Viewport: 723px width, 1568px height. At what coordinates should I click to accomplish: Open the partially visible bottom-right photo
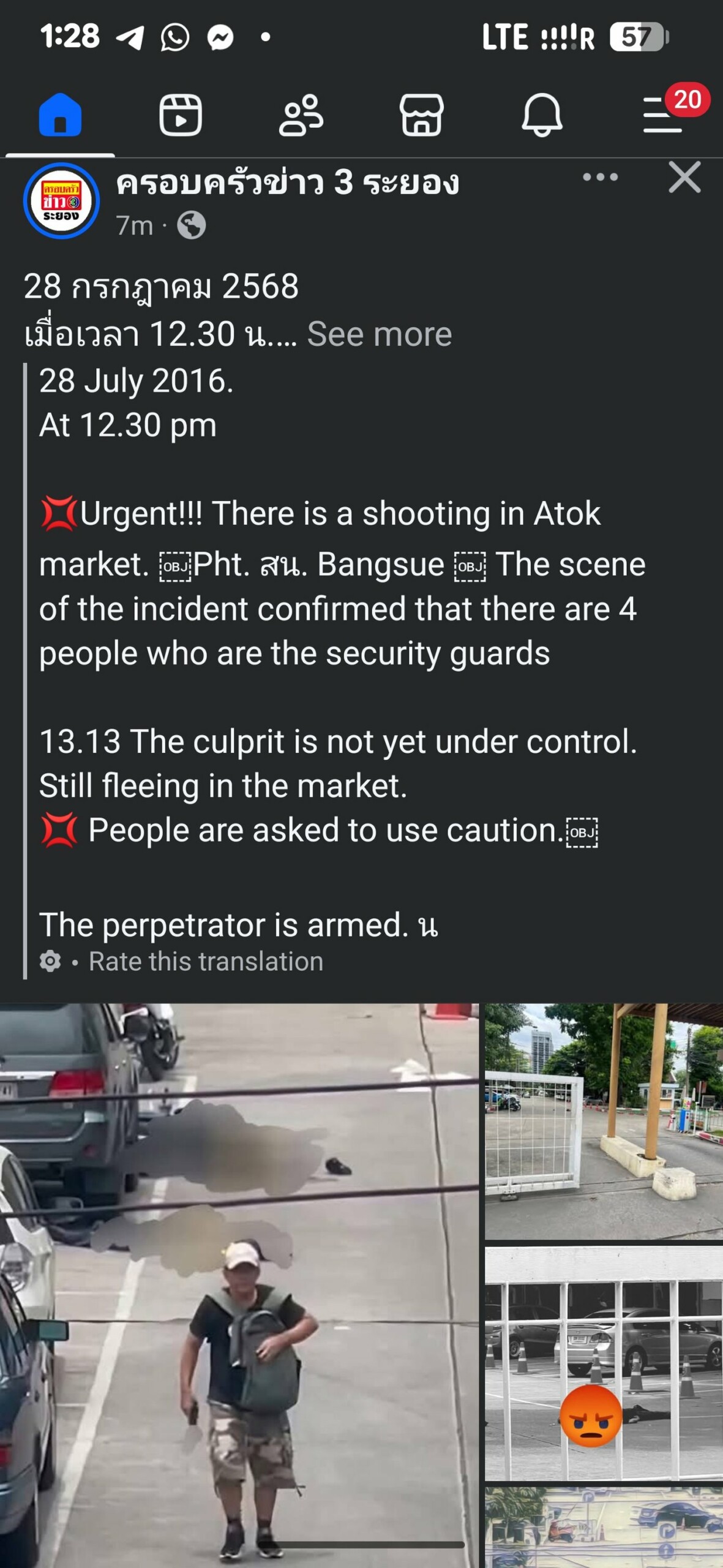(604, 1528)
